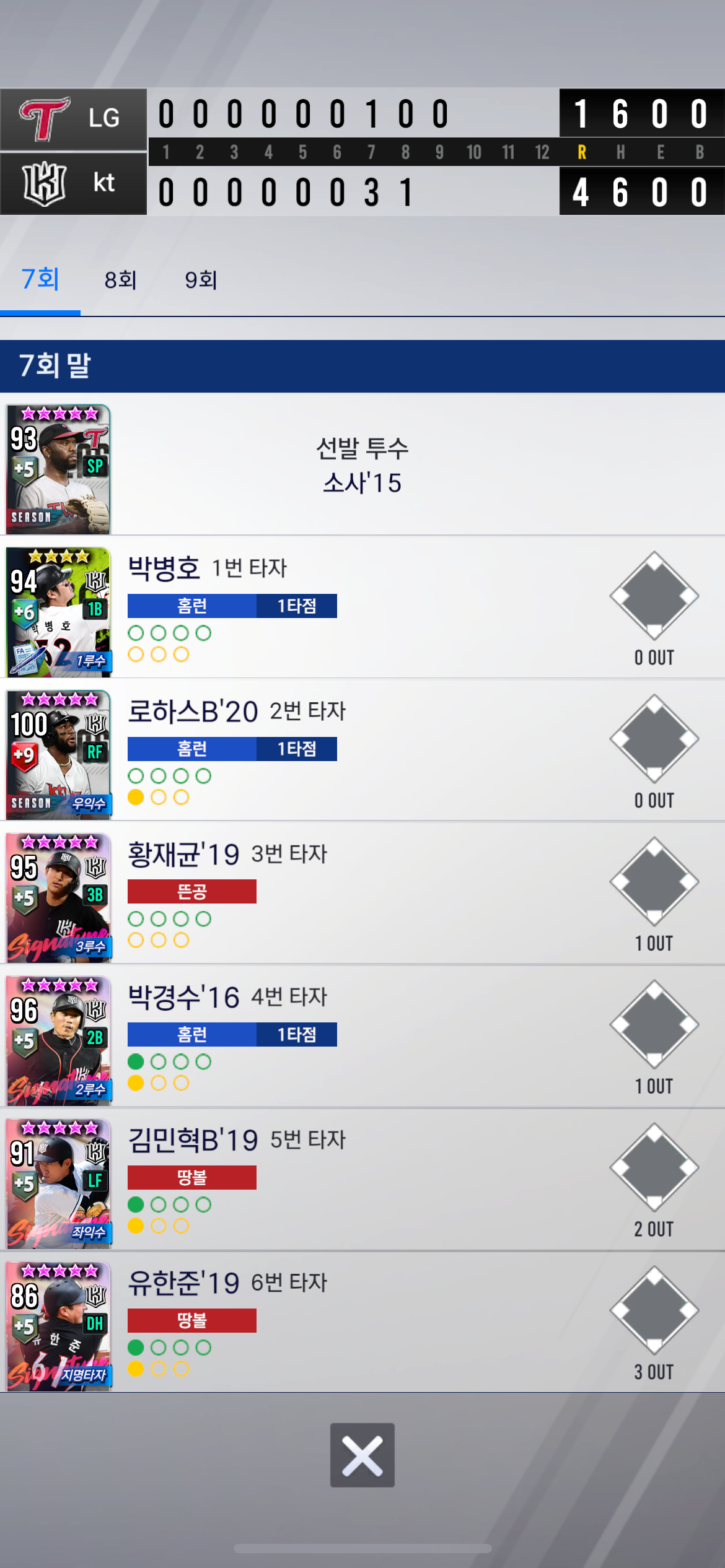Viewport: 725px width, 1568px height.
Task: View 박경수'16 second baseman card
Action: 58,1040
